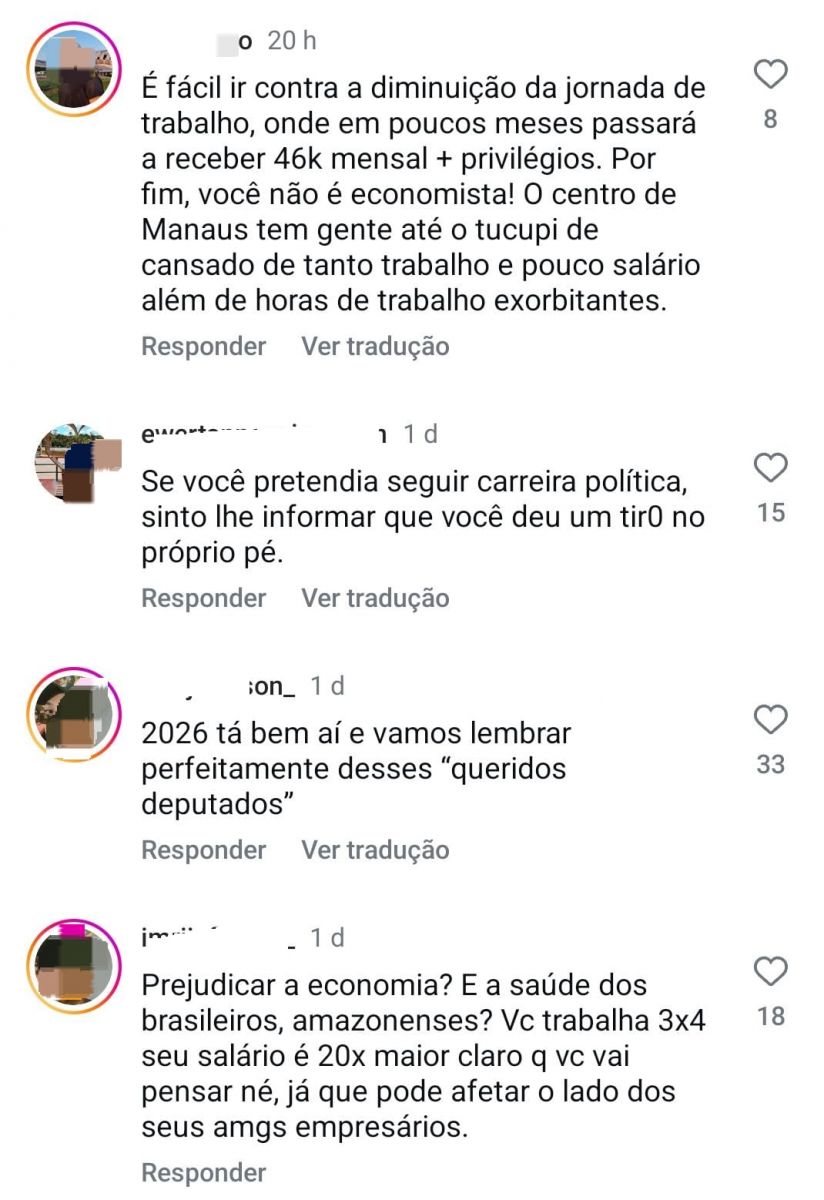Reply to the 'amgs empresários' comment
The height and width of the screenshot is (1200, 824).
click(203, 1173)
